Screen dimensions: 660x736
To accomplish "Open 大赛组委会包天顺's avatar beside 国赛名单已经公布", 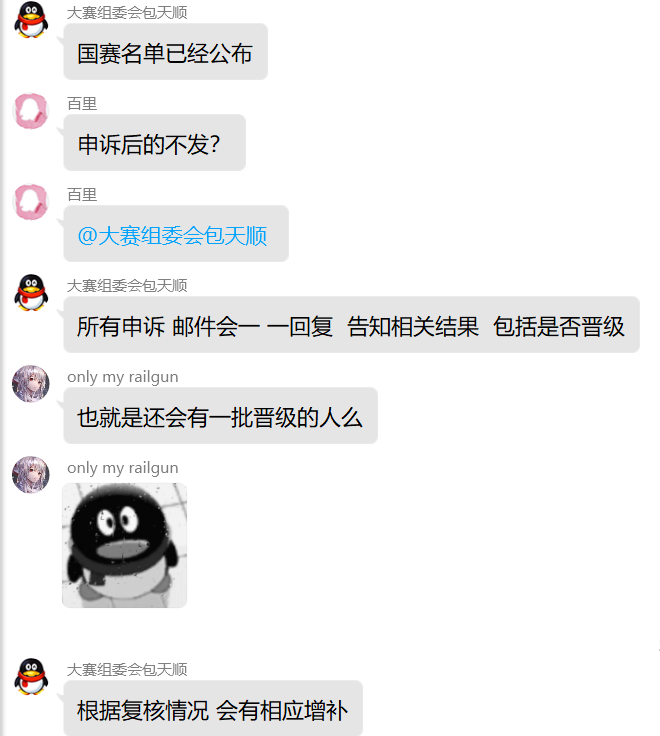I will coord(31,20).
